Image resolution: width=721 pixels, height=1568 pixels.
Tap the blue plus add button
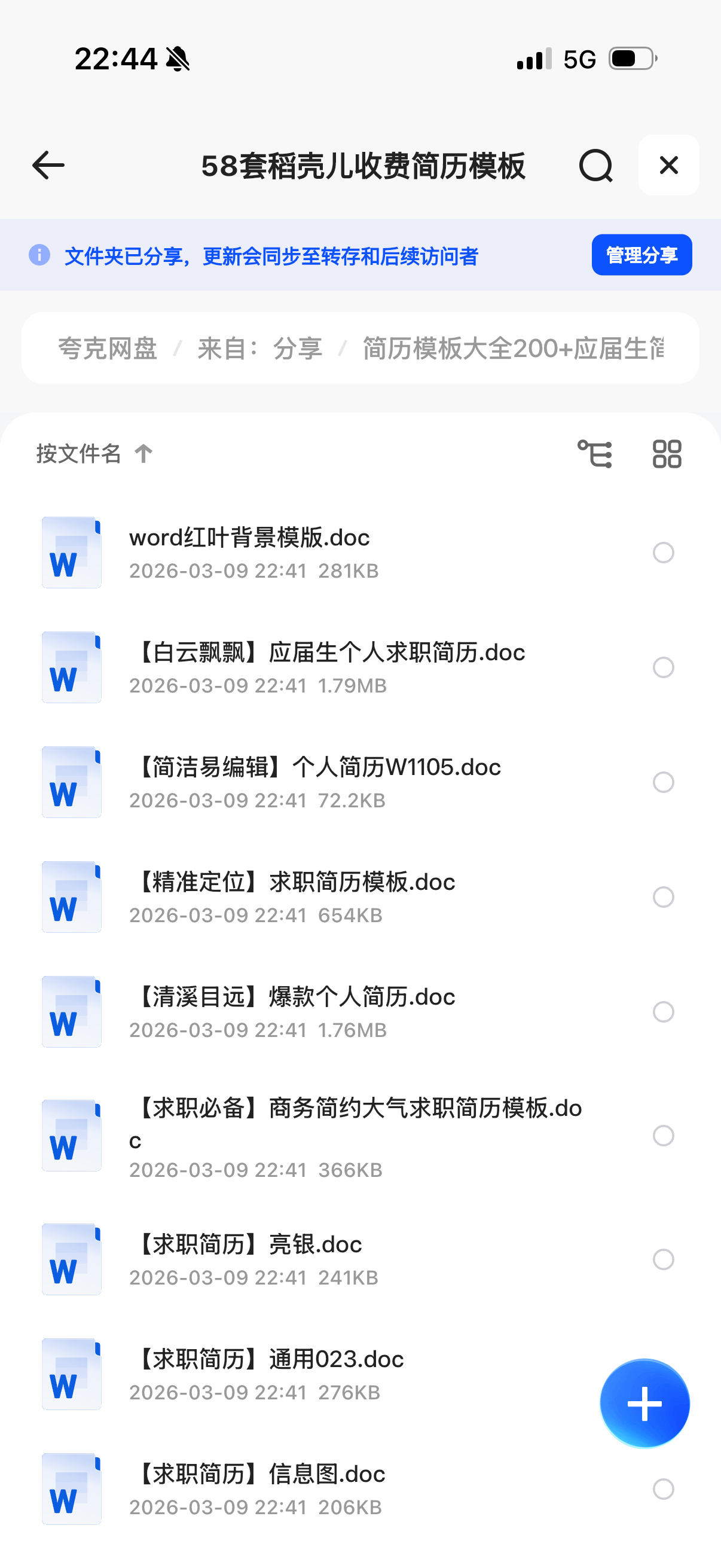click(644, 1404)
